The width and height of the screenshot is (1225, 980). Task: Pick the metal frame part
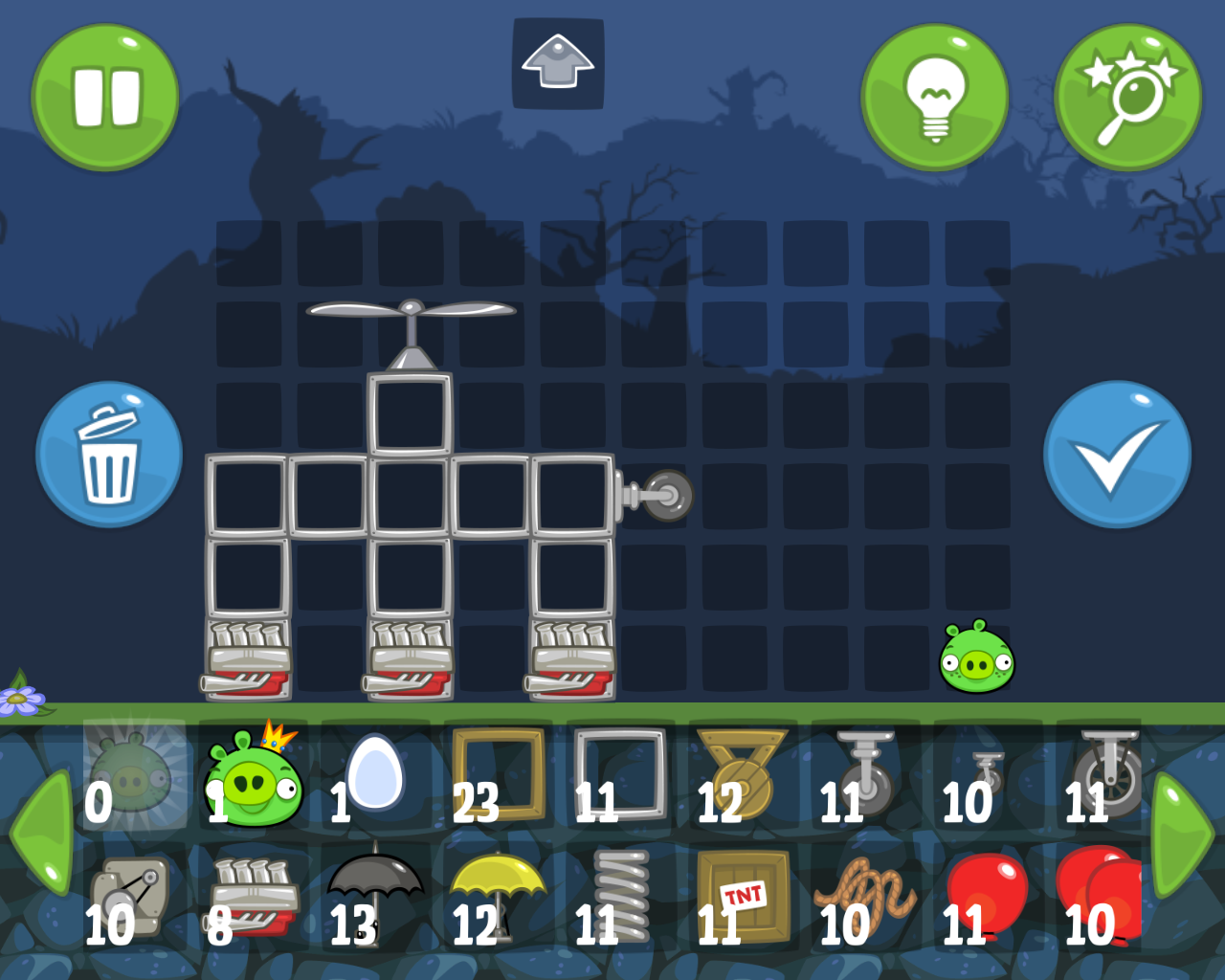point(620,775)
